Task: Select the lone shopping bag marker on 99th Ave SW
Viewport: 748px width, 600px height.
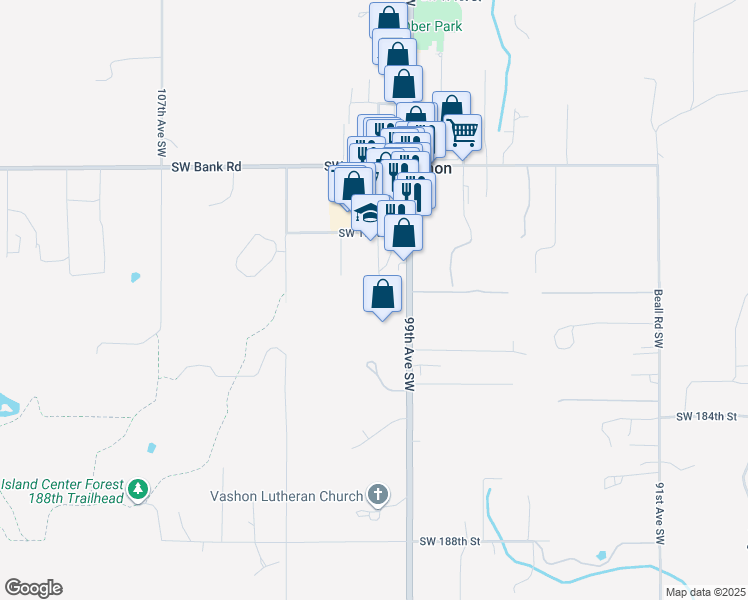Action: tap(382, 294)
